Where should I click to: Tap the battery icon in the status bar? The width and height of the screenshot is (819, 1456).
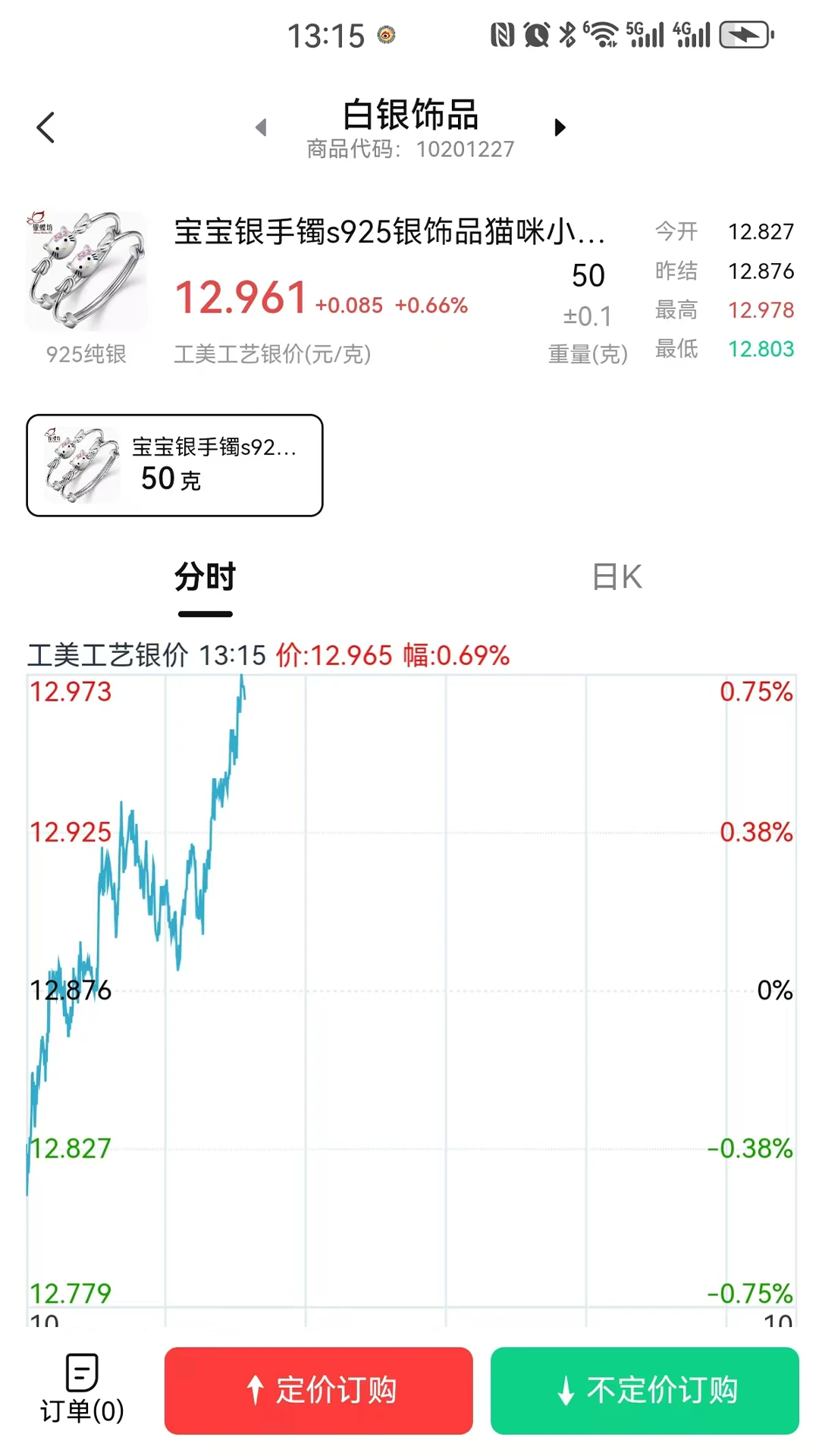(743, 34)
